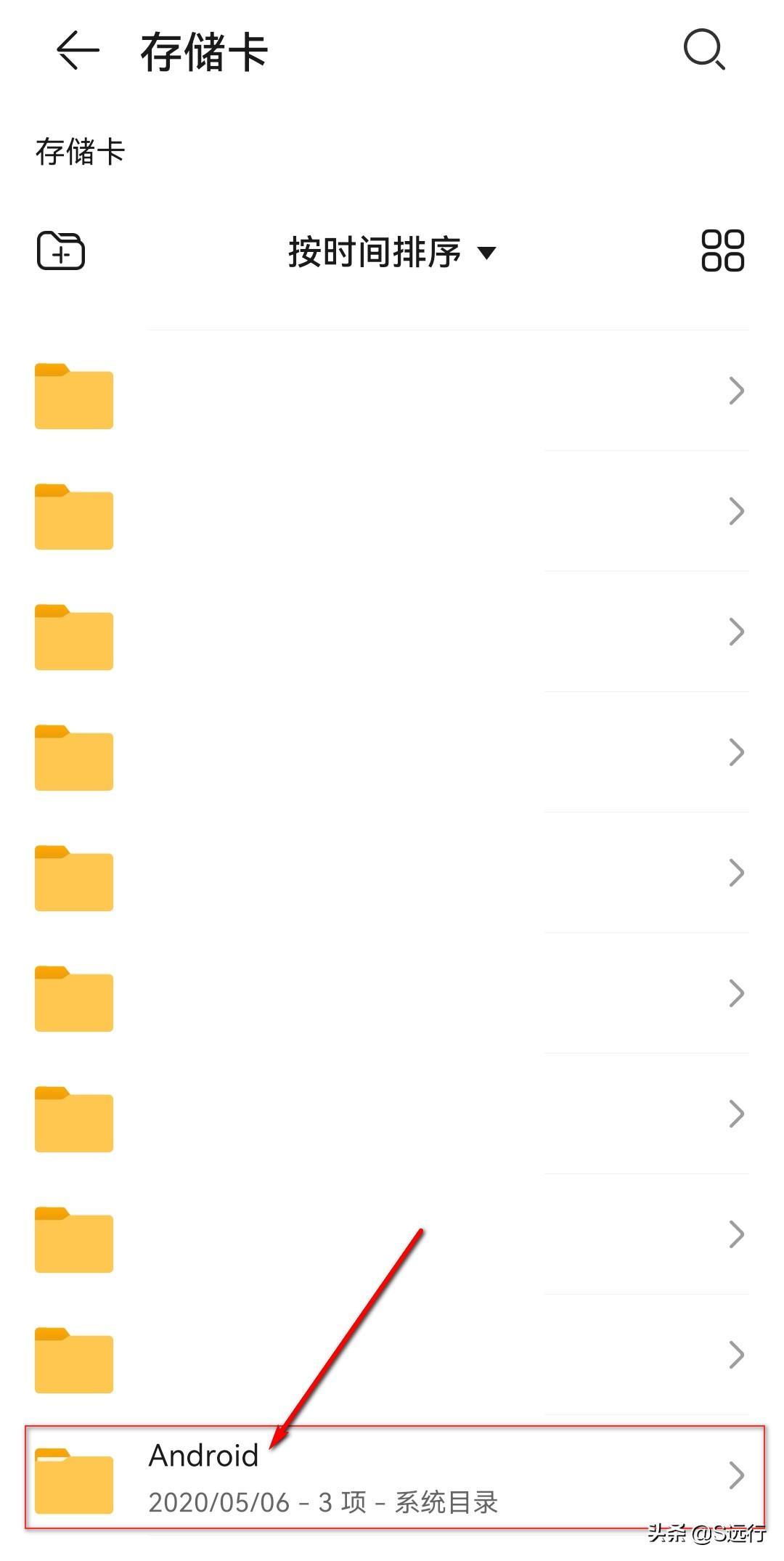
Task: Open the Android folder
Action: point(392,1477)
